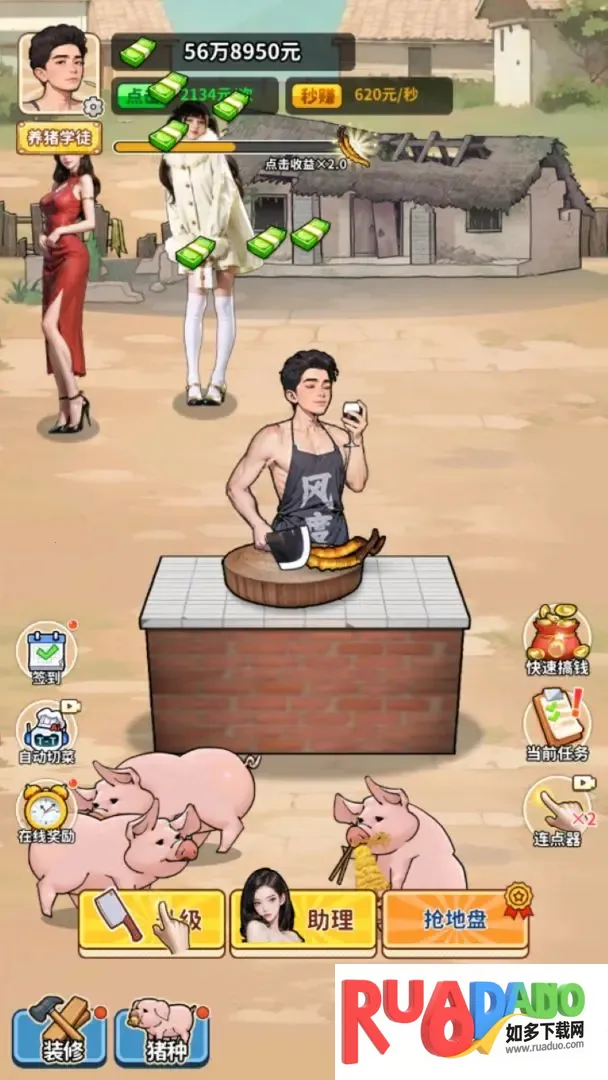The width and height of the screenshot is (608, 1080).
Task: Open 快速搞钱 money bag
Action: (557, 641)
